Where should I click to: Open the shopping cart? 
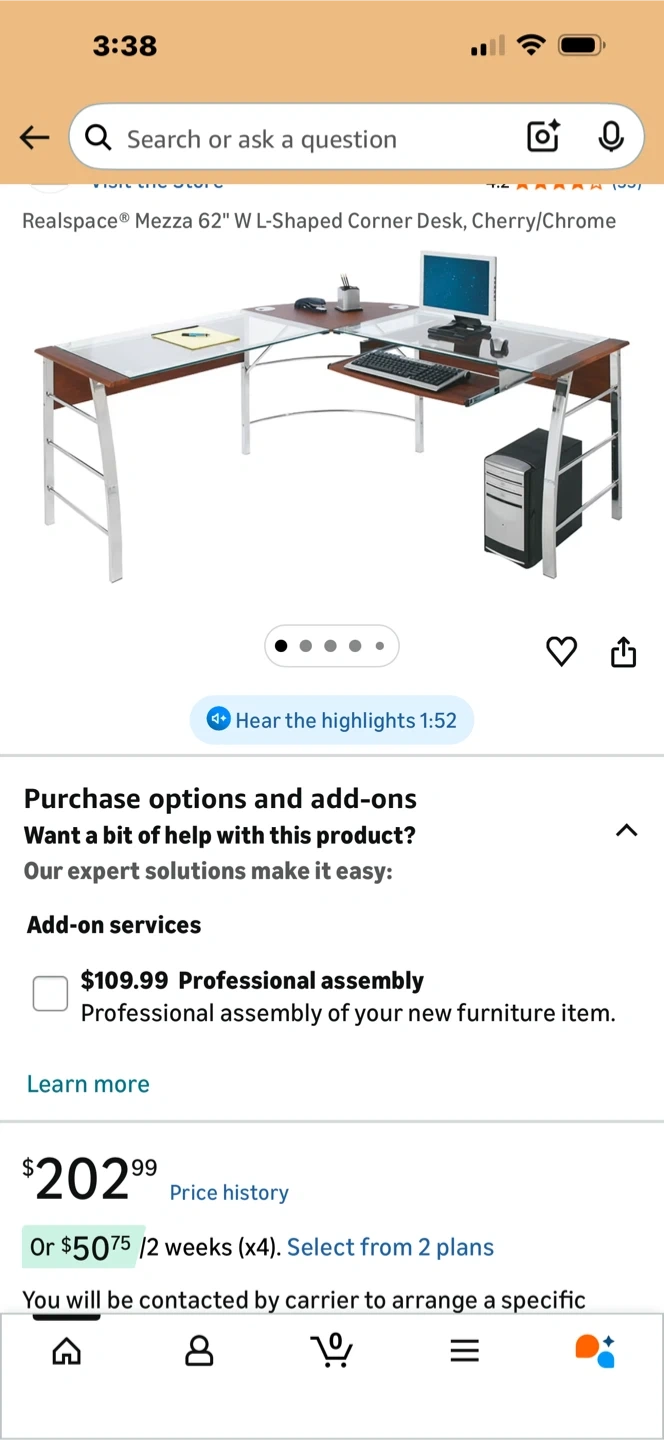(x=331, y=1350)
